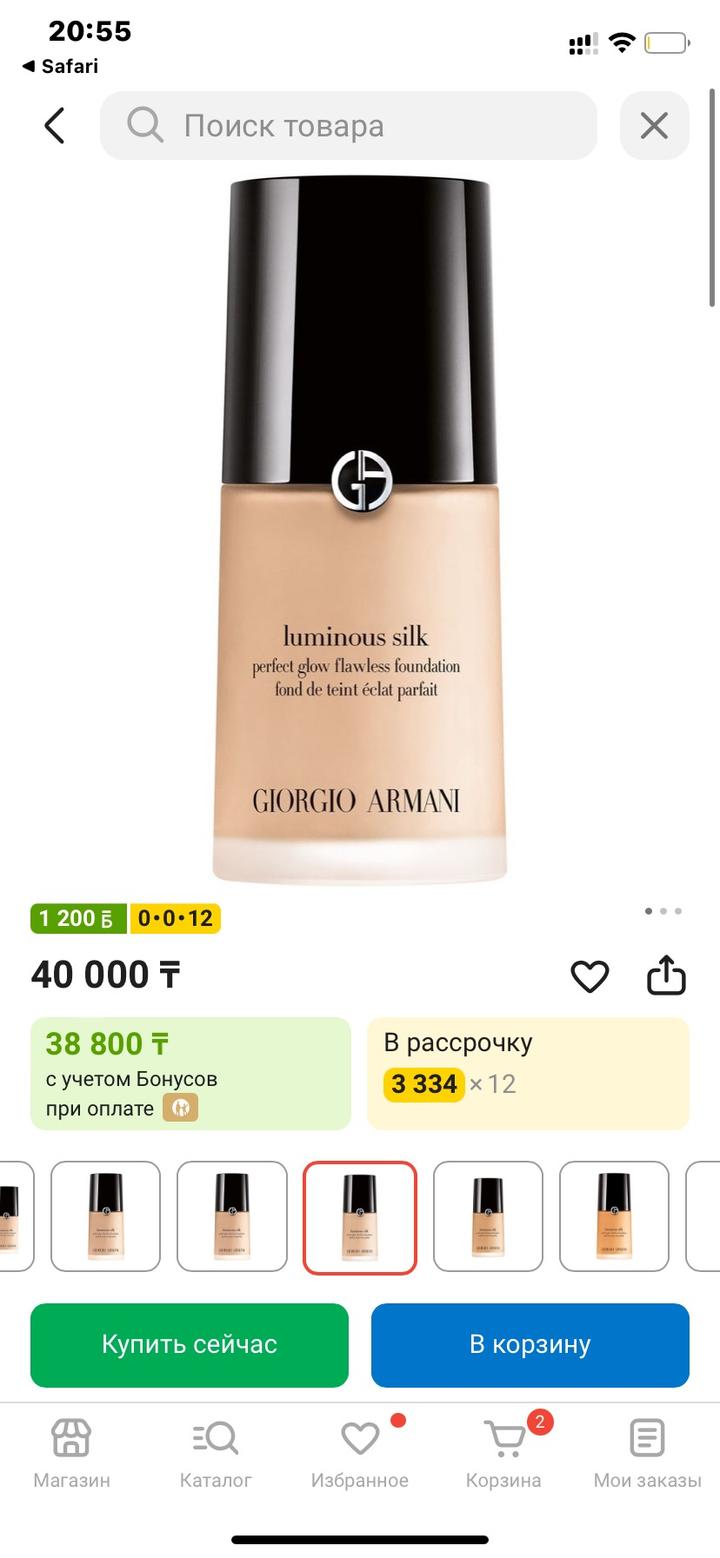Open the В рассрочку installment option

[x=528, y=1074]
